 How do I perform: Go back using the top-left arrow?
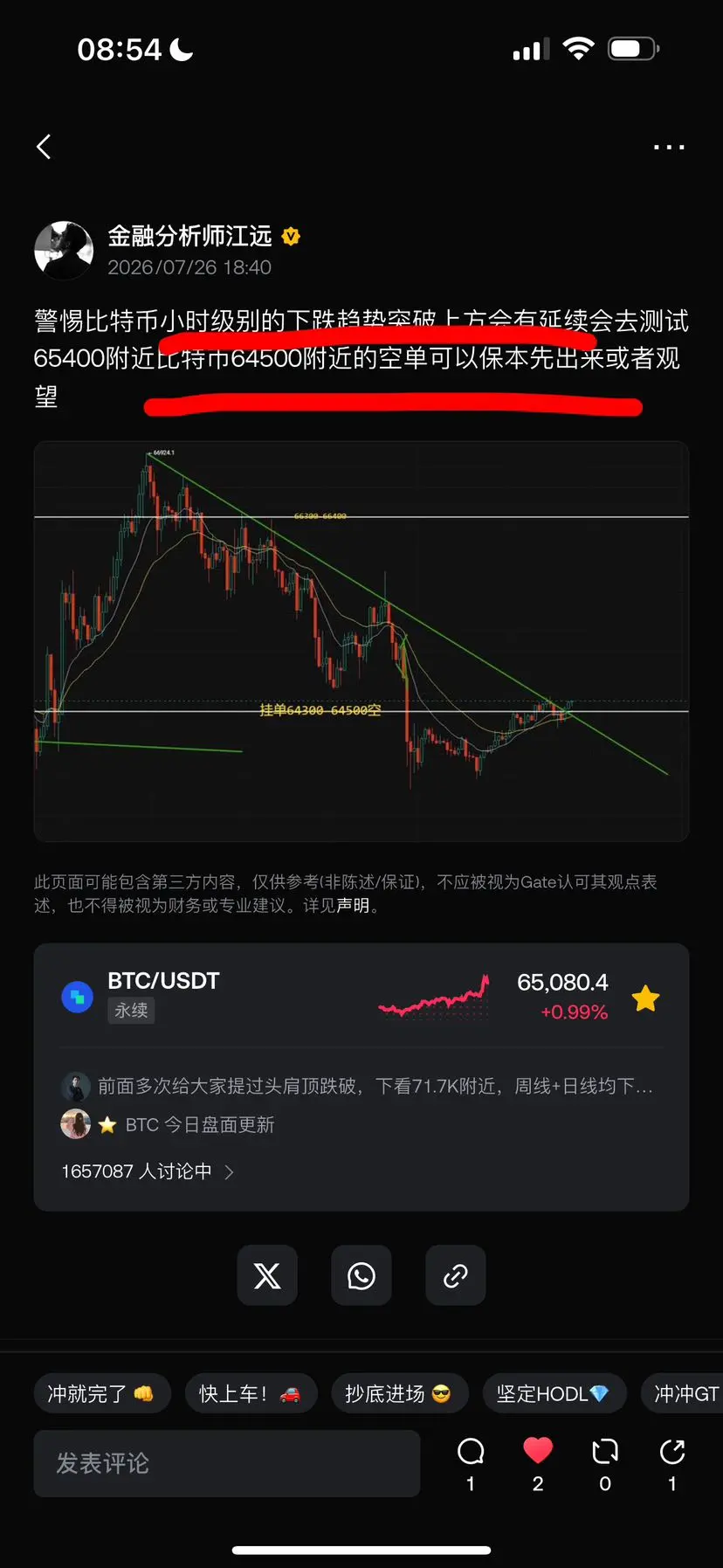44,147
